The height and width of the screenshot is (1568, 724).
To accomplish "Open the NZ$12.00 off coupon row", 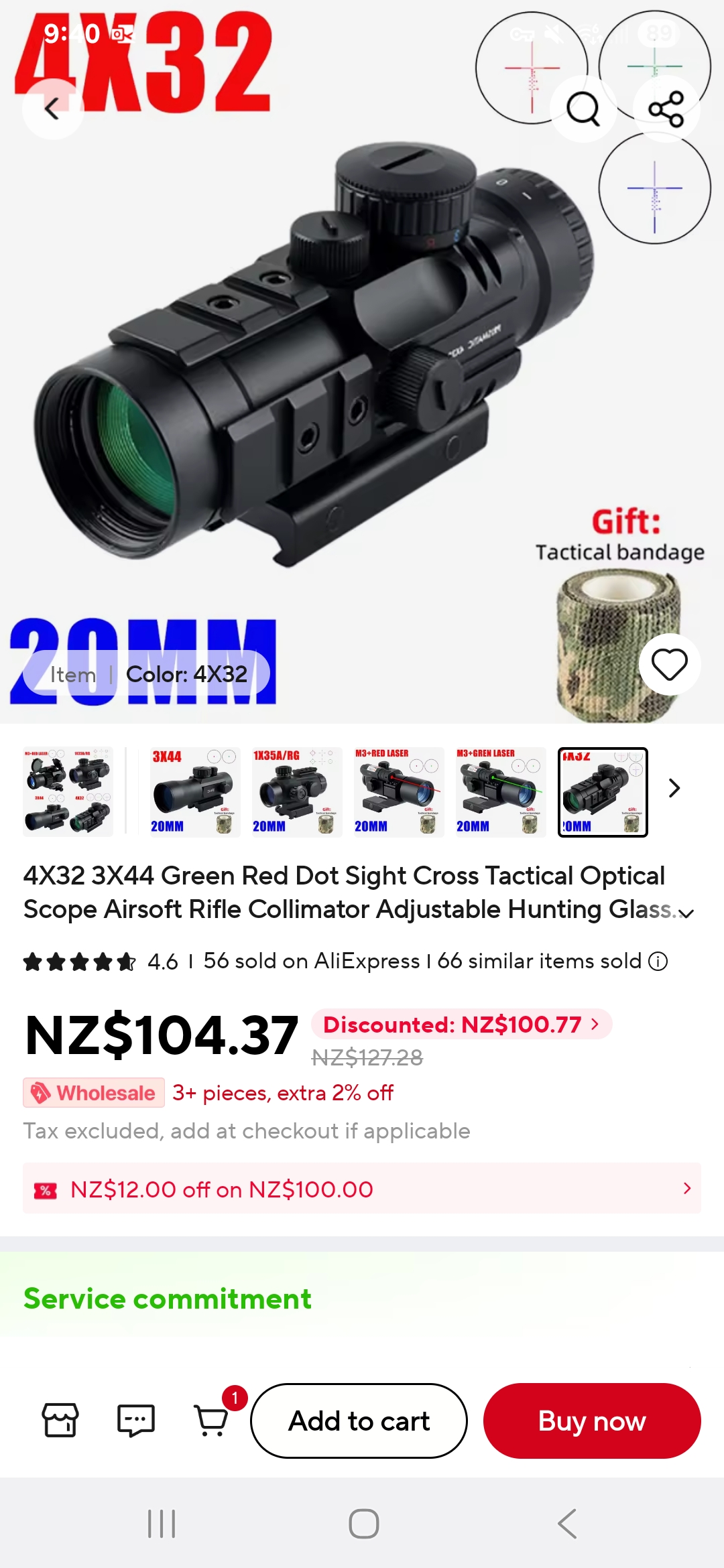I will click(362, 1189).
